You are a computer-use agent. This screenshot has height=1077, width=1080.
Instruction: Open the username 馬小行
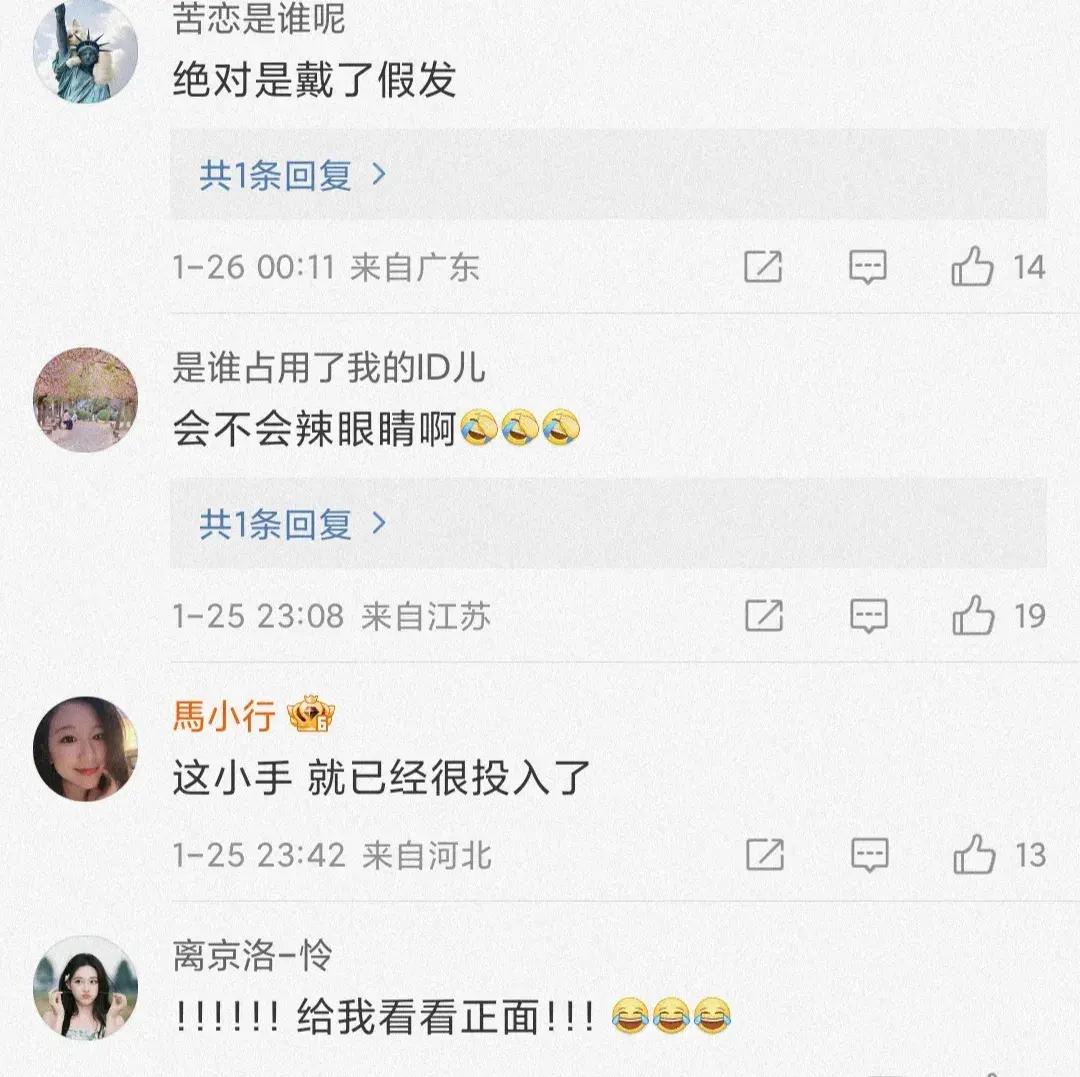[224, 716]
